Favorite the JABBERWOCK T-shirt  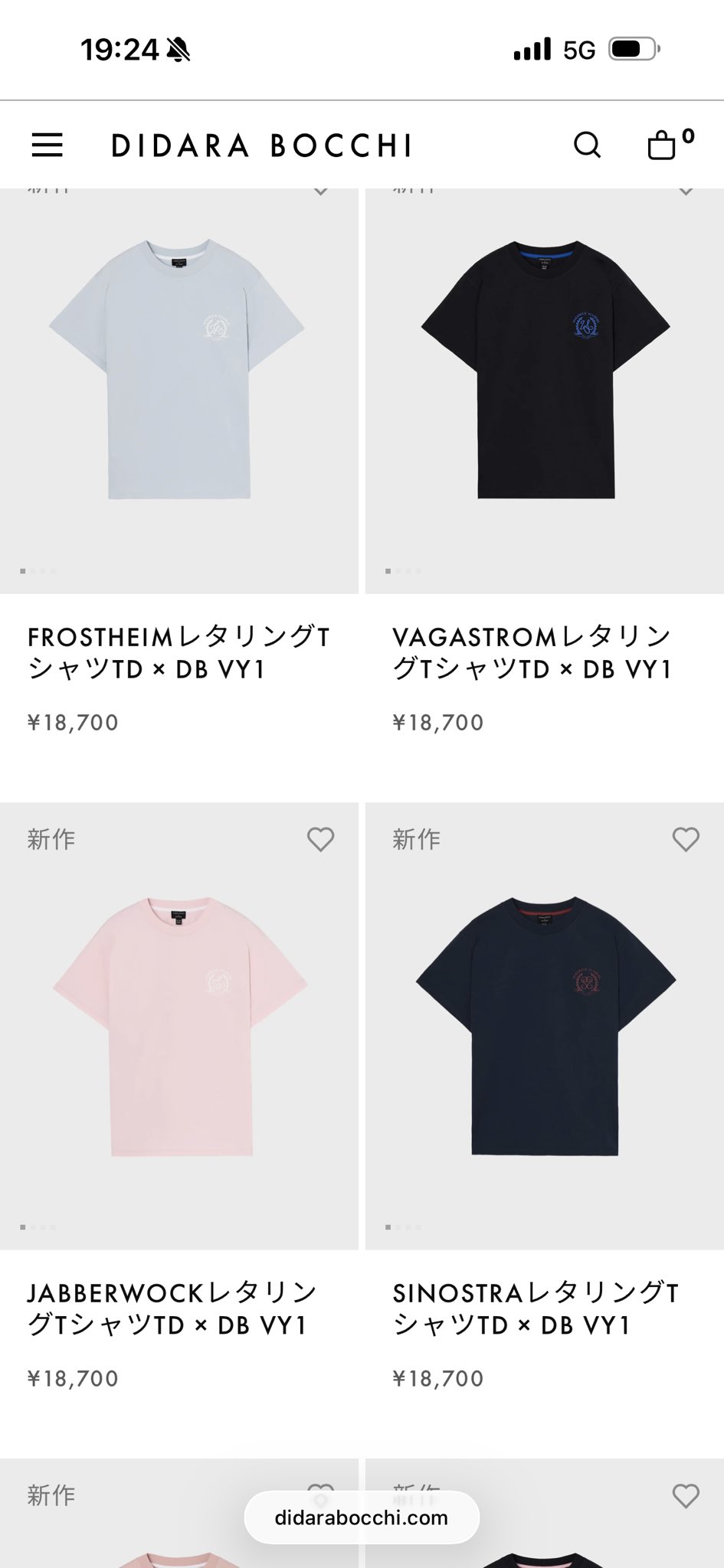(322, 838)
